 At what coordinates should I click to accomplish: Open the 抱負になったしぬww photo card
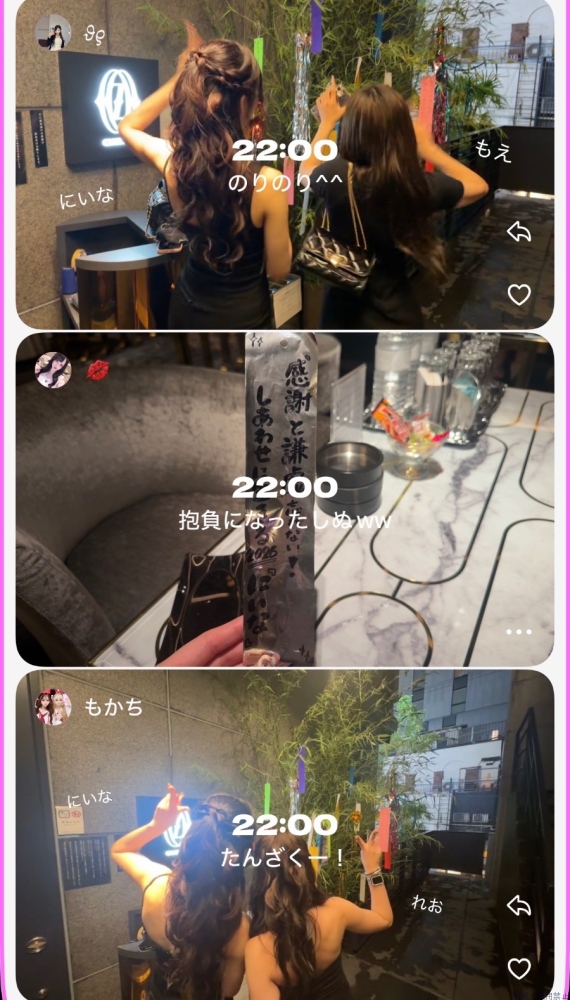pyautogui.click(x=285, y=499)
